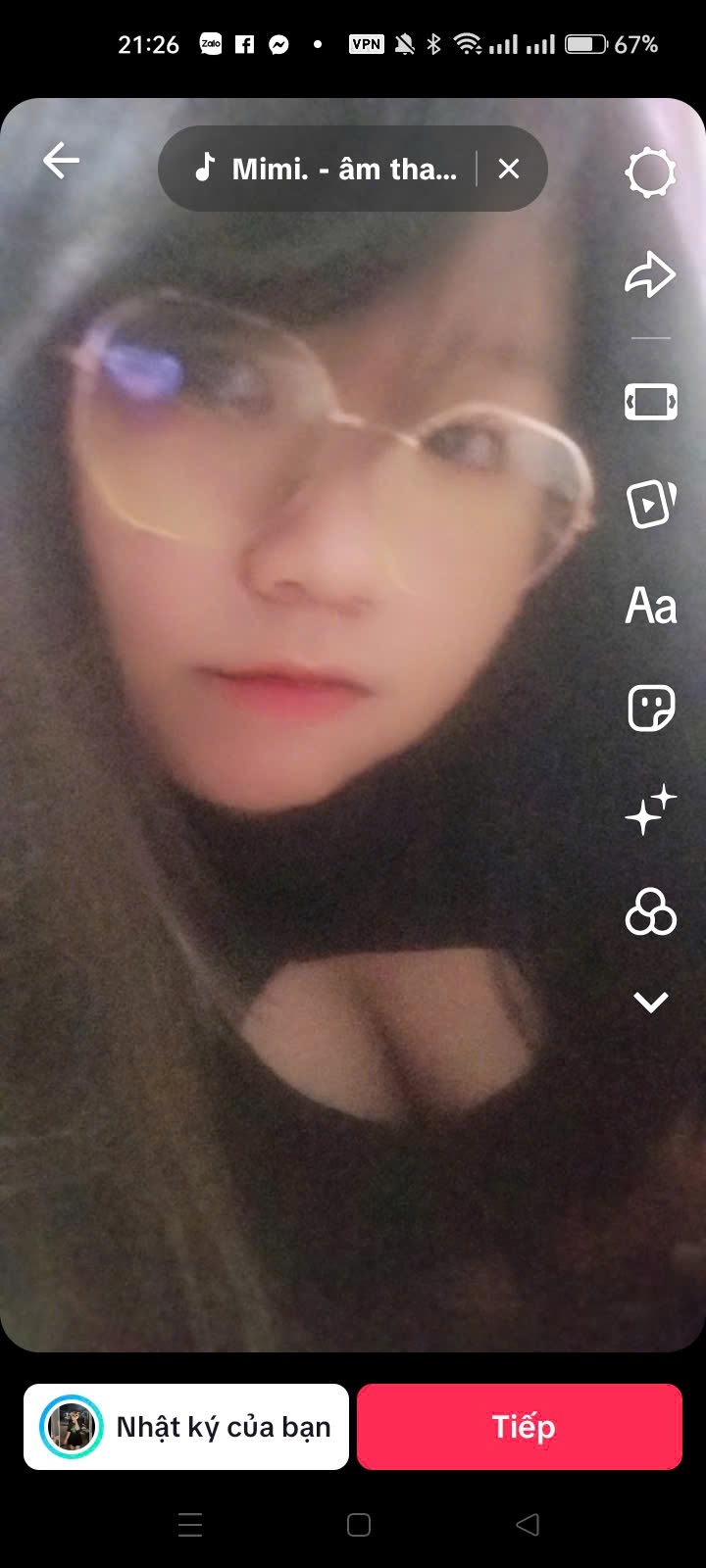
Task: Open the settings gear icon
Action: click(650, 173)
